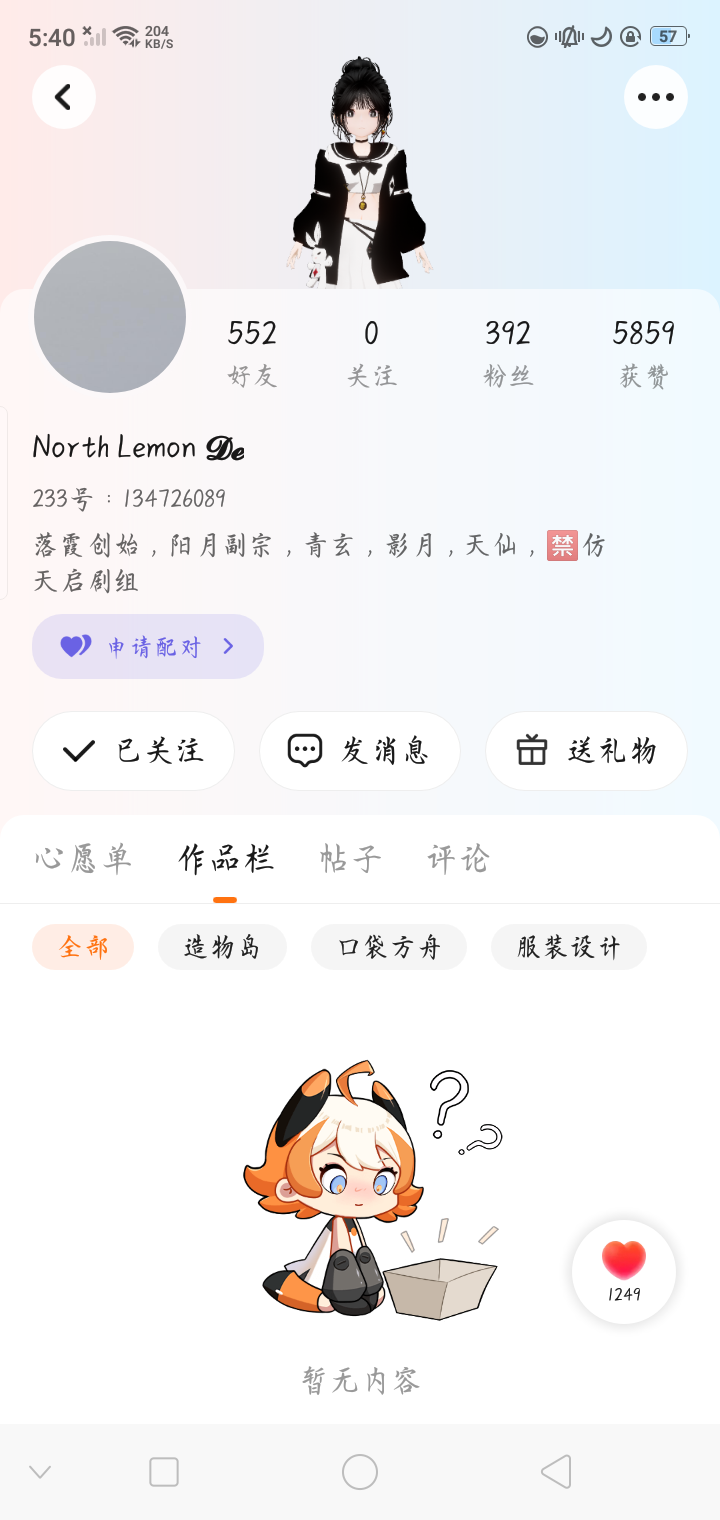The width and height of the screenshot is (720, 1520).
Task: Filter works by 造物岛
Action: (222, 947)
